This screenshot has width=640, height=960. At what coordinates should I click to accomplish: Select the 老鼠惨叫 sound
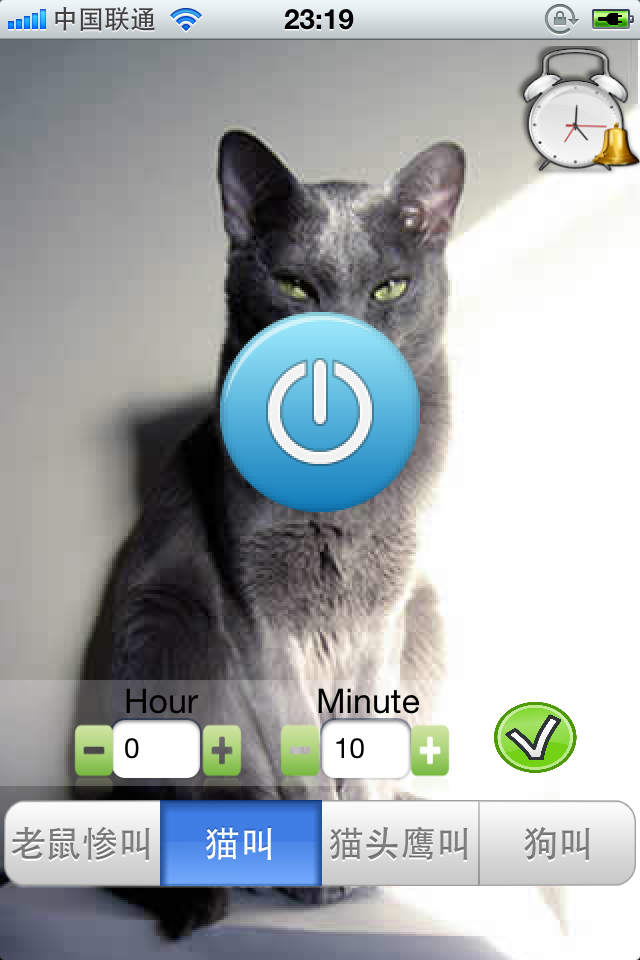[x=83, y=843]
